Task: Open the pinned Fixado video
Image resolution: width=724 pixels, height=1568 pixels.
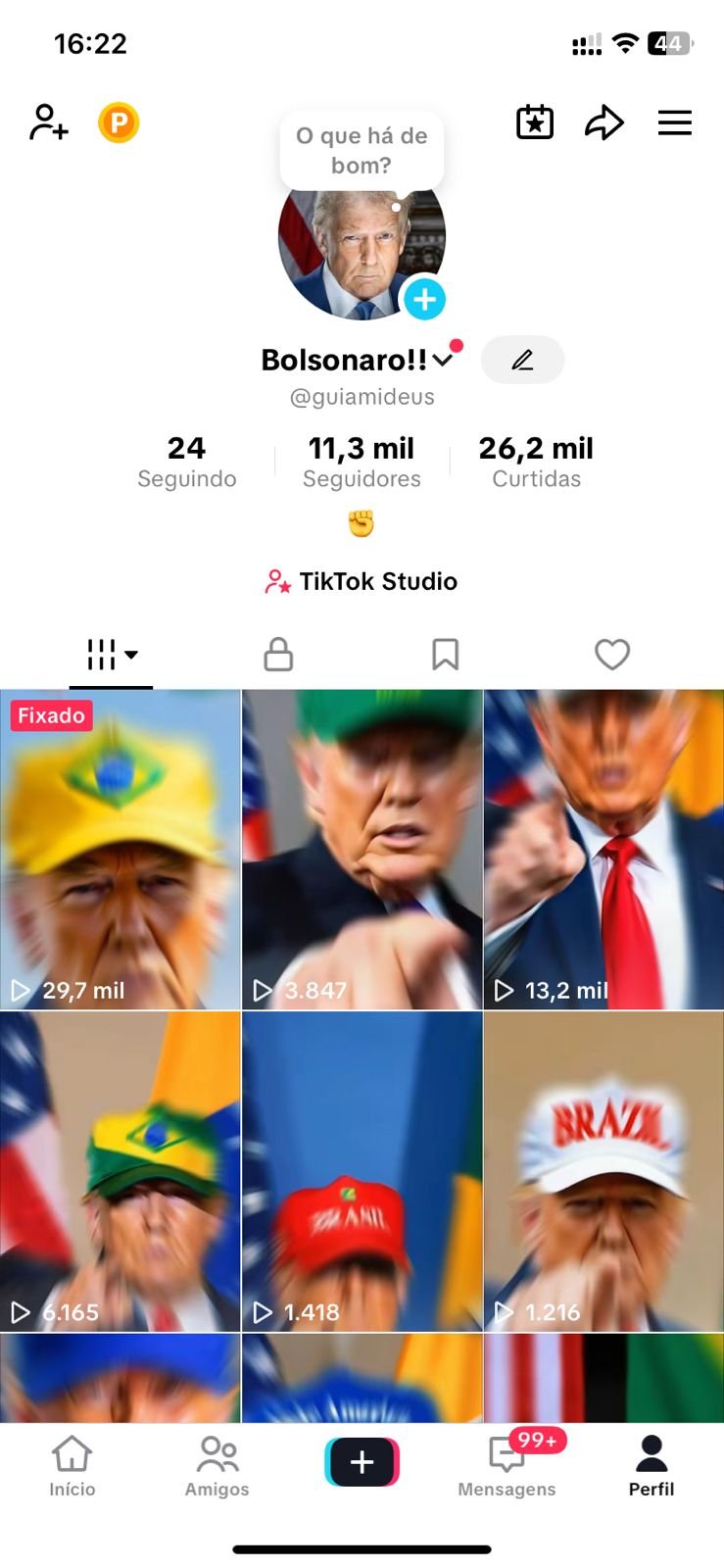Action: point(121,850)
